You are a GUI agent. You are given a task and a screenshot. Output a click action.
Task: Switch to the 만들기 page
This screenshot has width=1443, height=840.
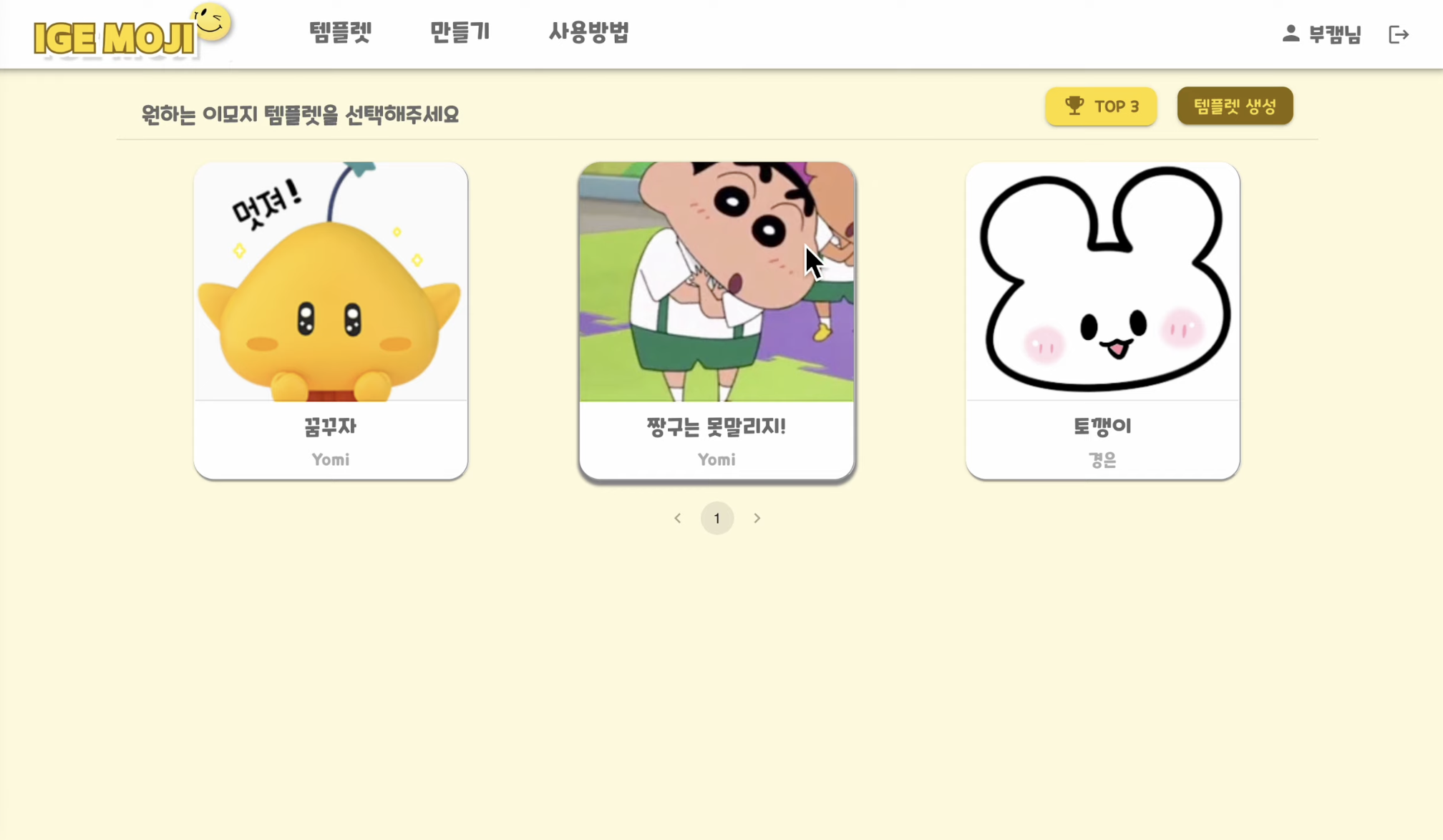point(460,32)
